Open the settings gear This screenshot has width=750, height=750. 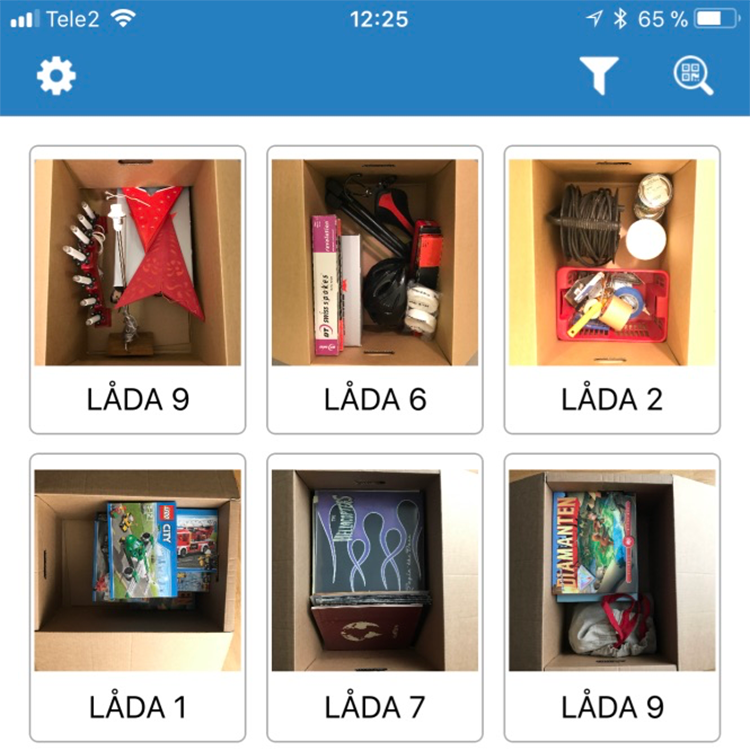[x=56, y=76]
